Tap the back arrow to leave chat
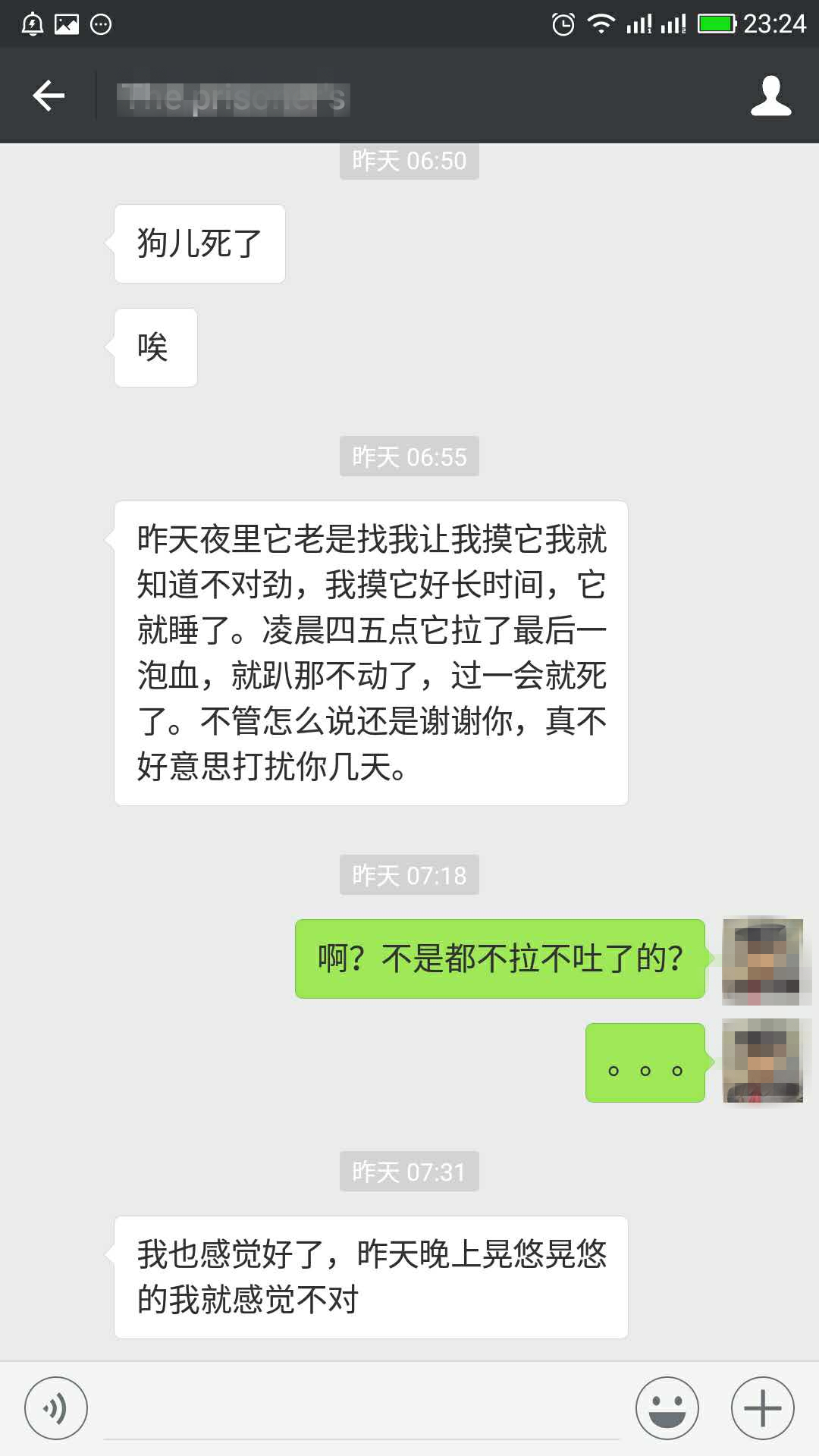This screenshot has width=819, height=1456. coord(47,94)
